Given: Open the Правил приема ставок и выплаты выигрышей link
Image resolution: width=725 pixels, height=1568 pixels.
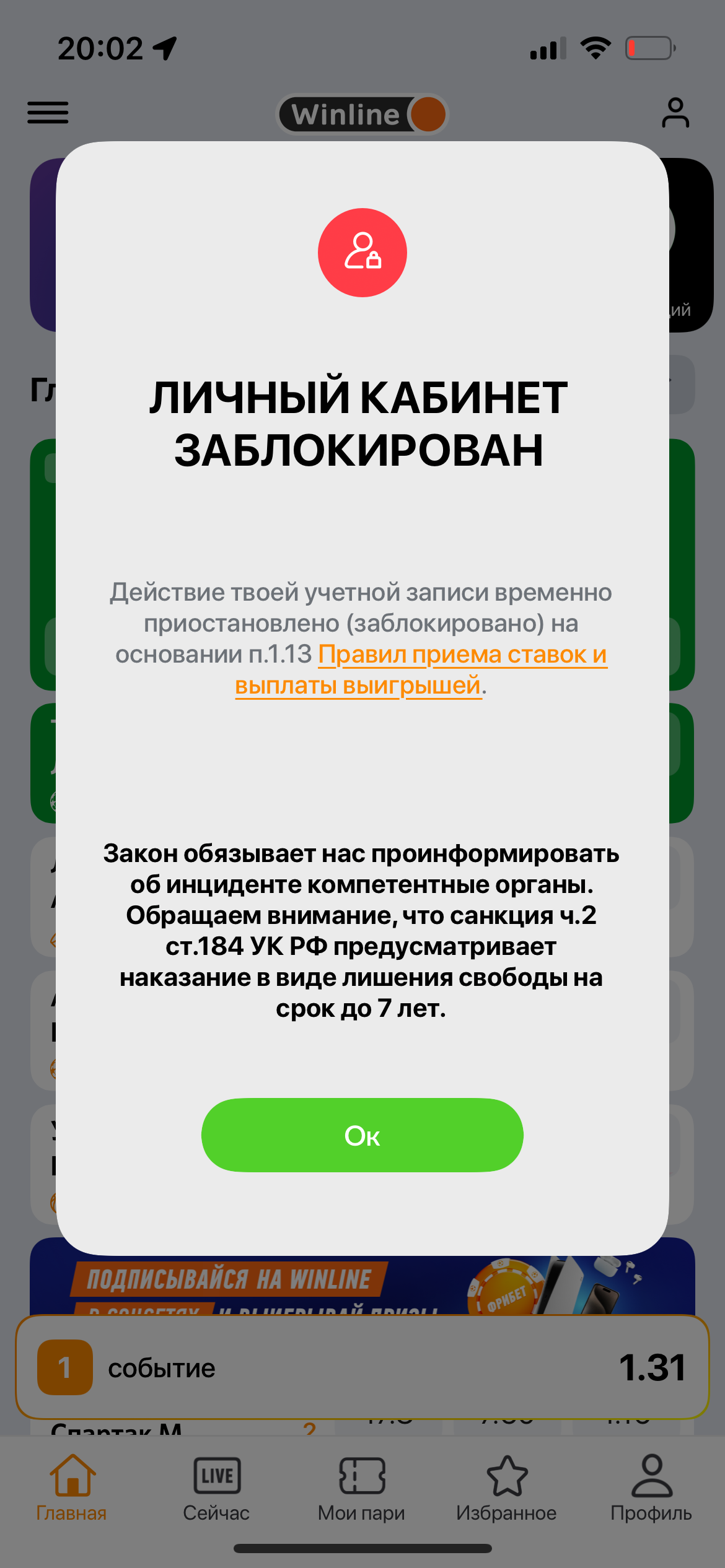Looking at the screenshot, I should click(x=462, y=655).
